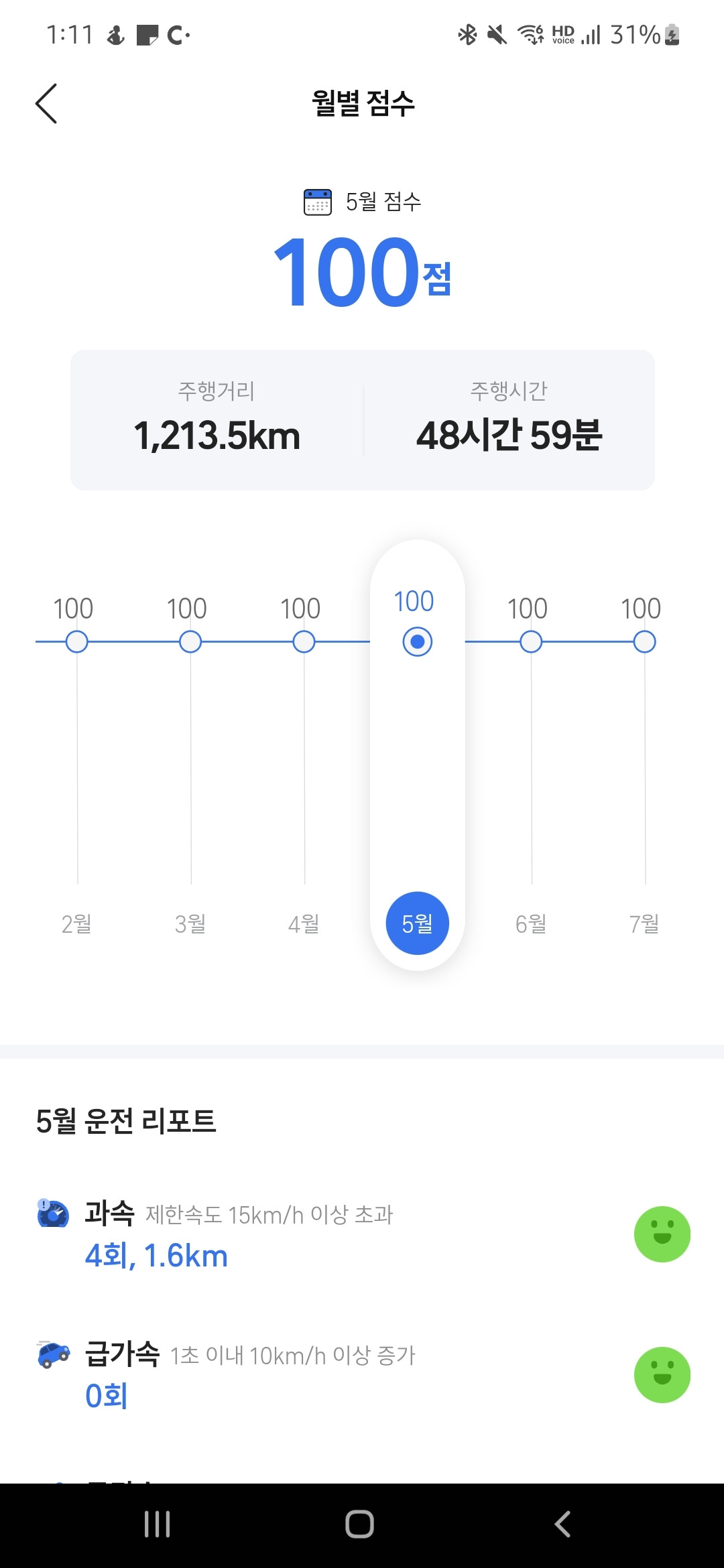Click the Wi-Fi status icon
The height and width of the screenshot is (1568, 724).
click(530, 37)
